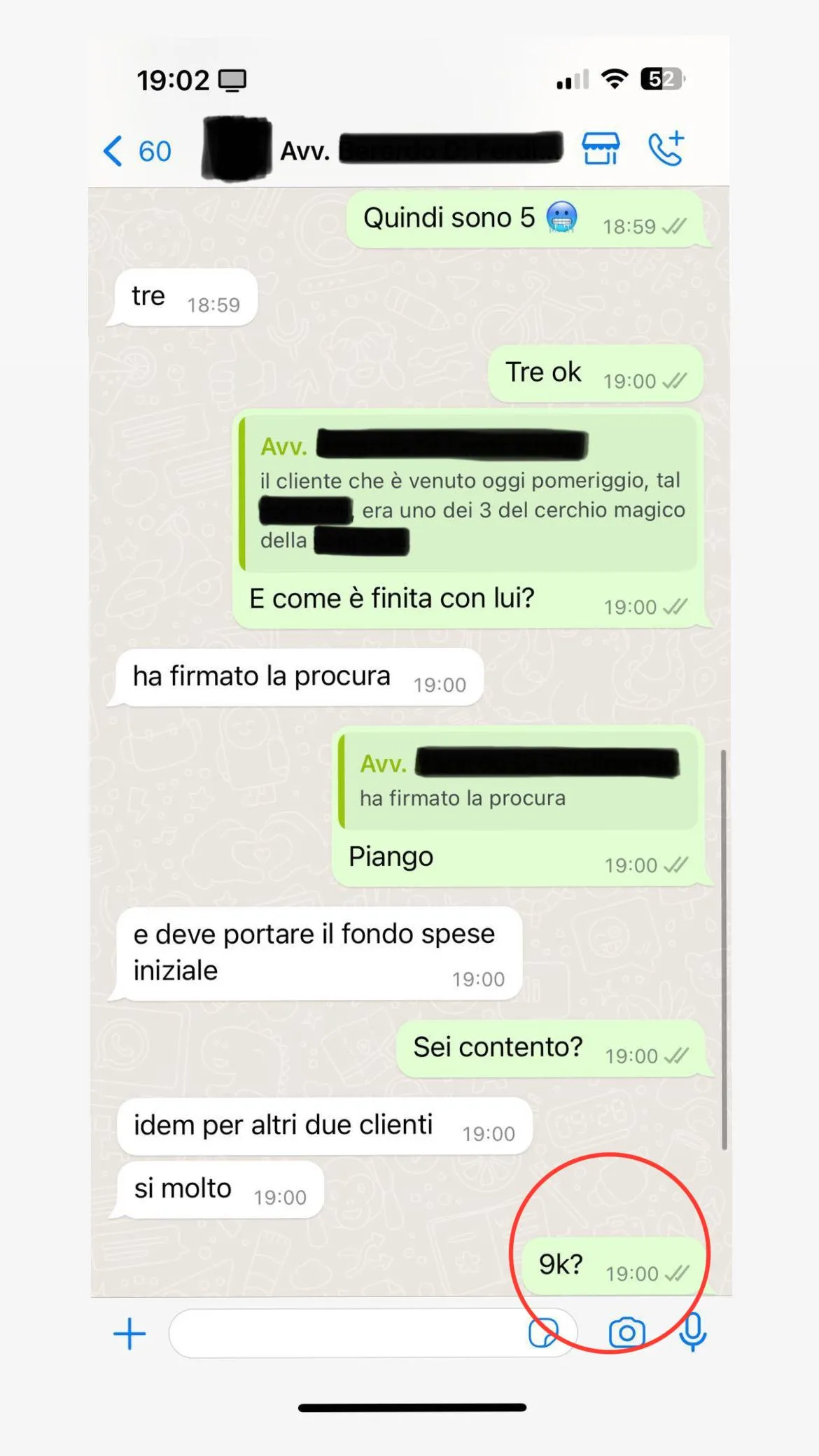This screenshot has width=819, height=1456.
Task: Start a call with the contact
Action: (x=666, y=148)
